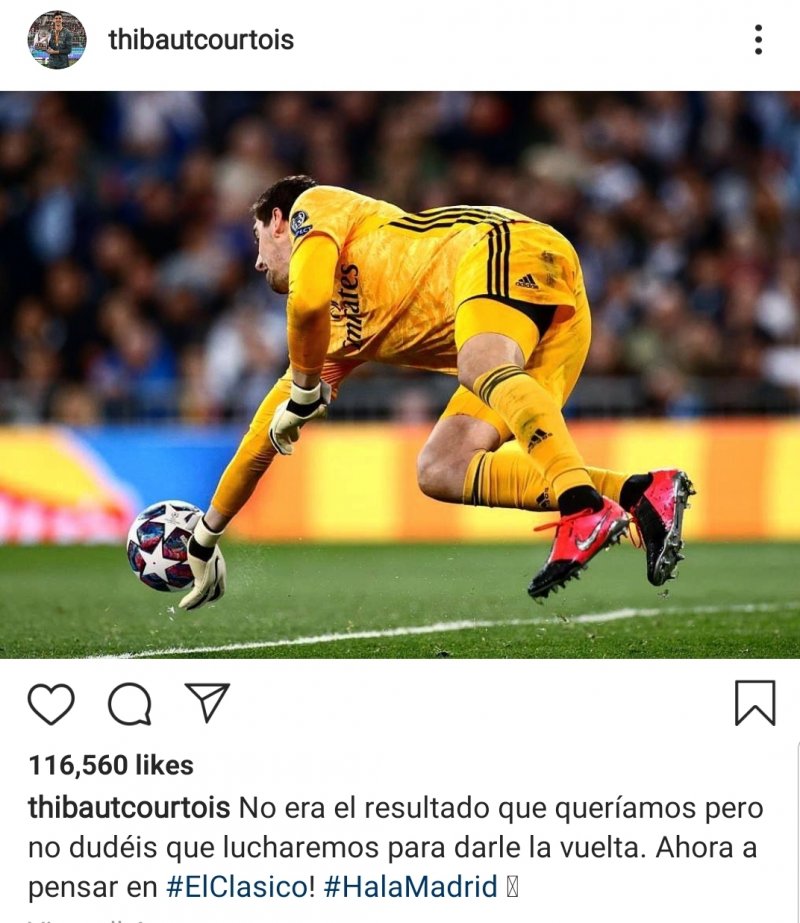Open thibautcourtois username in caption
The width and height of the screenshot is (800, 923).
tap(129, 808)
